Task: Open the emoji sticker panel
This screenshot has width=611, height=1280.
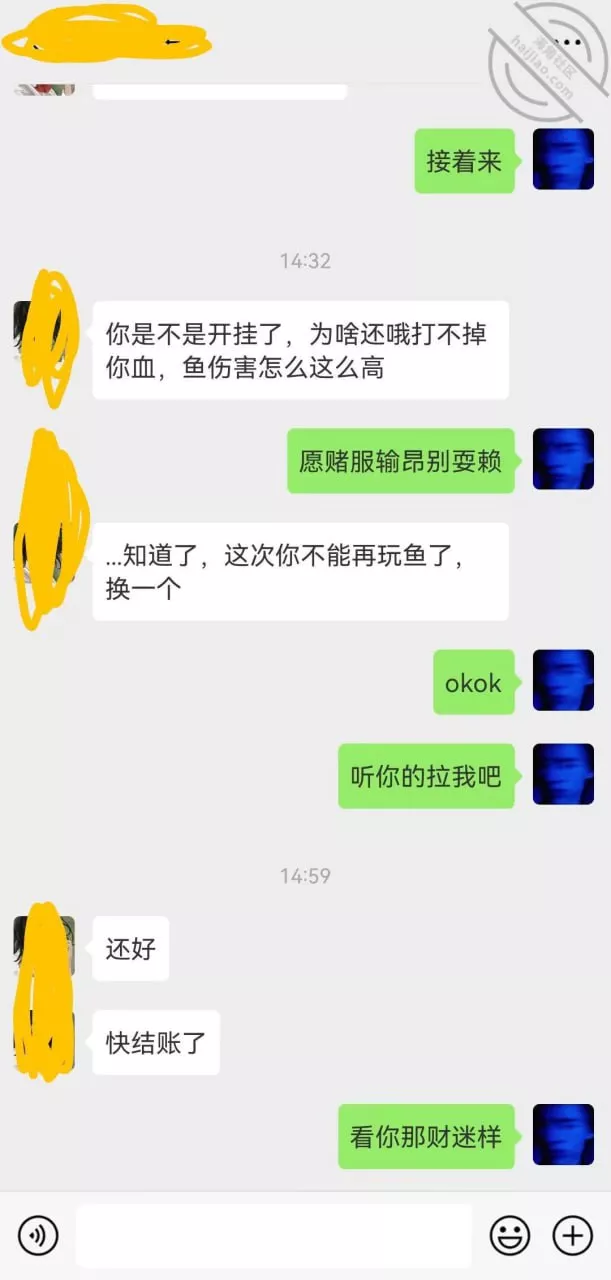Action: [509, 1236]
